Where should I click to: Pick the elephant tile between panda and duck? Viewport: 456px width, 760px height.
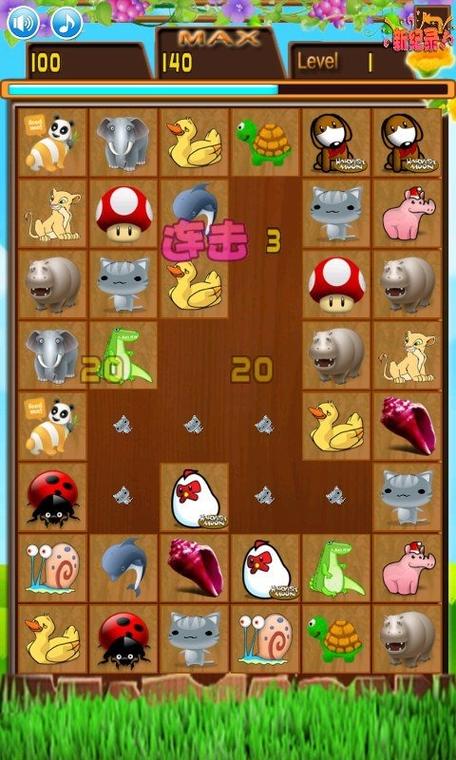(x=123, y=142)
